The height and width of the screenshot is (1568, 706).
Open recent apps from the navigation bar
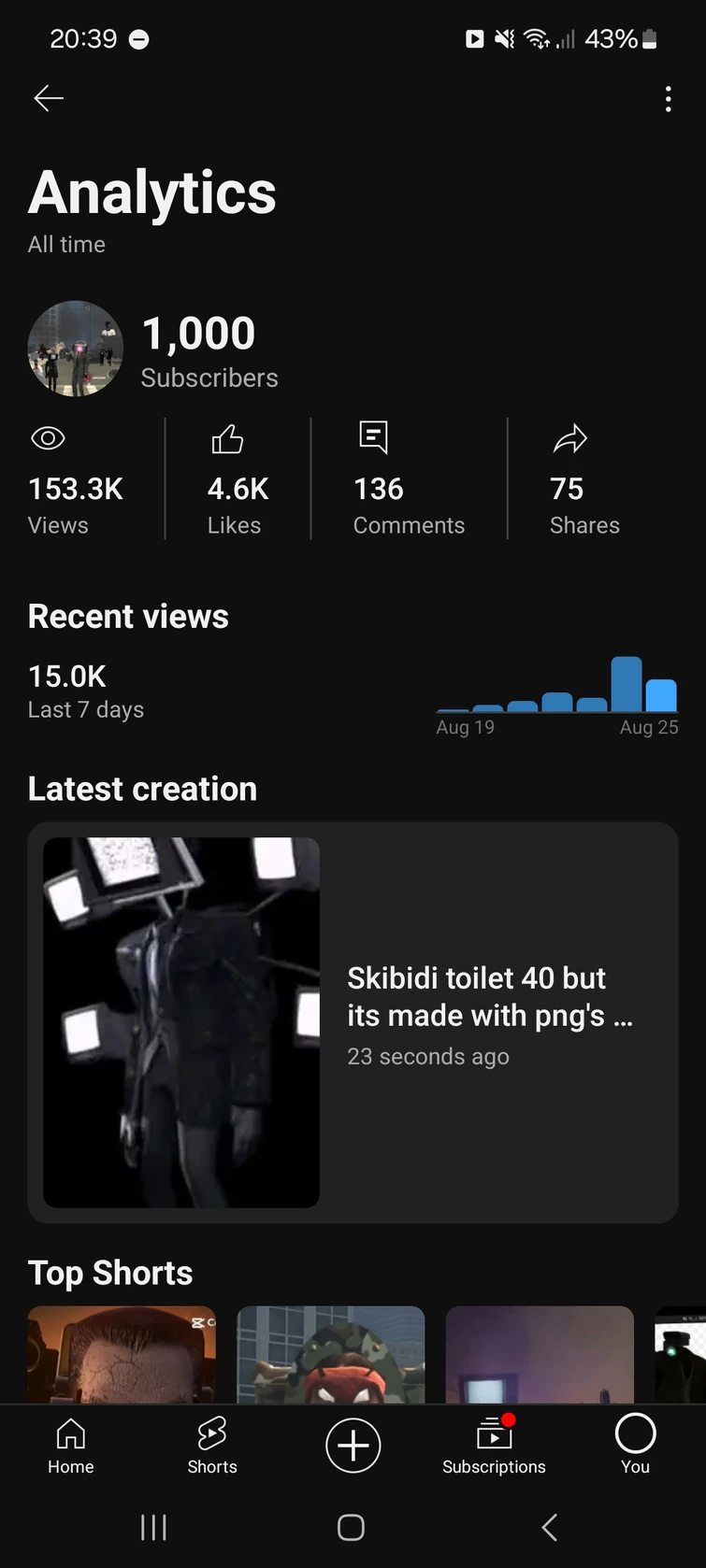pos(153,1528)
